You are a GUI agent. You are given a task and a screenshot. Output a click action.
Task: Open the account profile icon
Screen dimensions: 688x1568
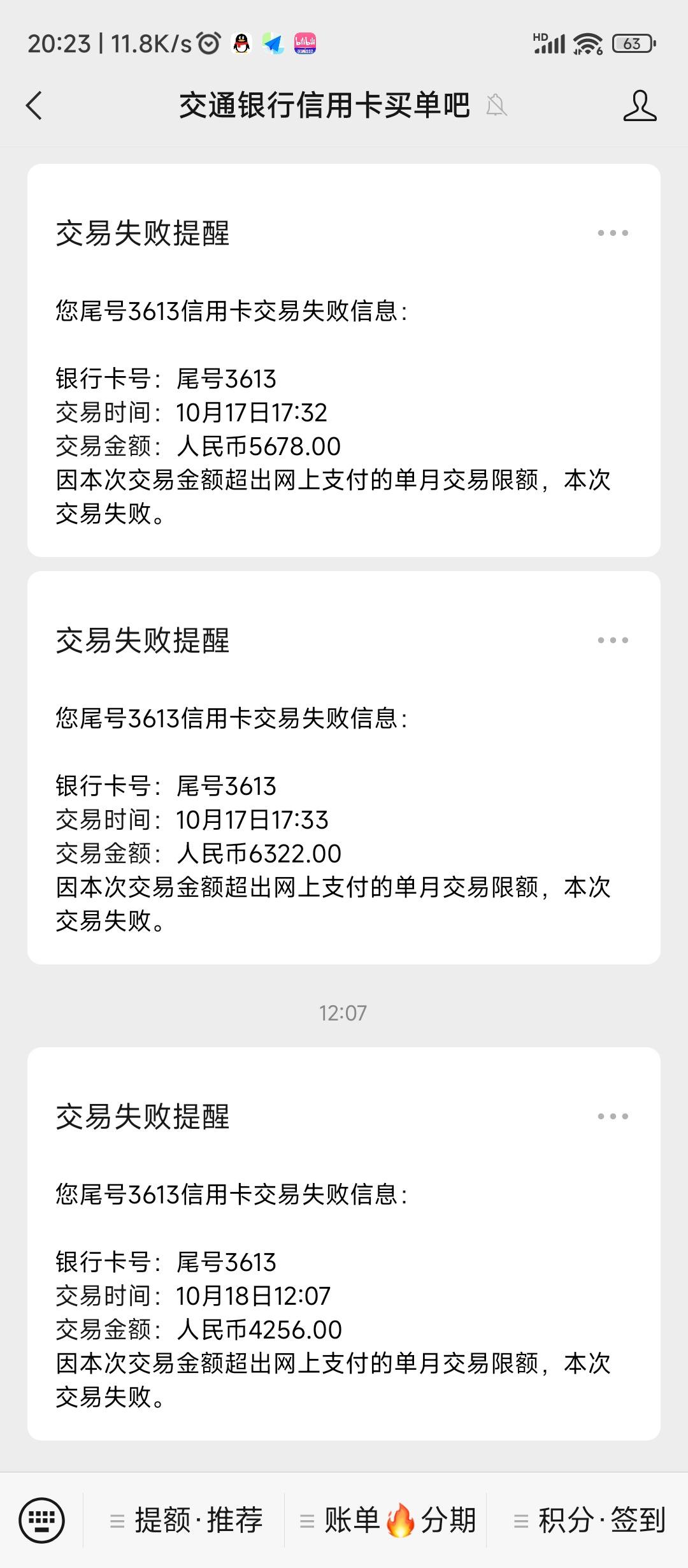point(640,105)
